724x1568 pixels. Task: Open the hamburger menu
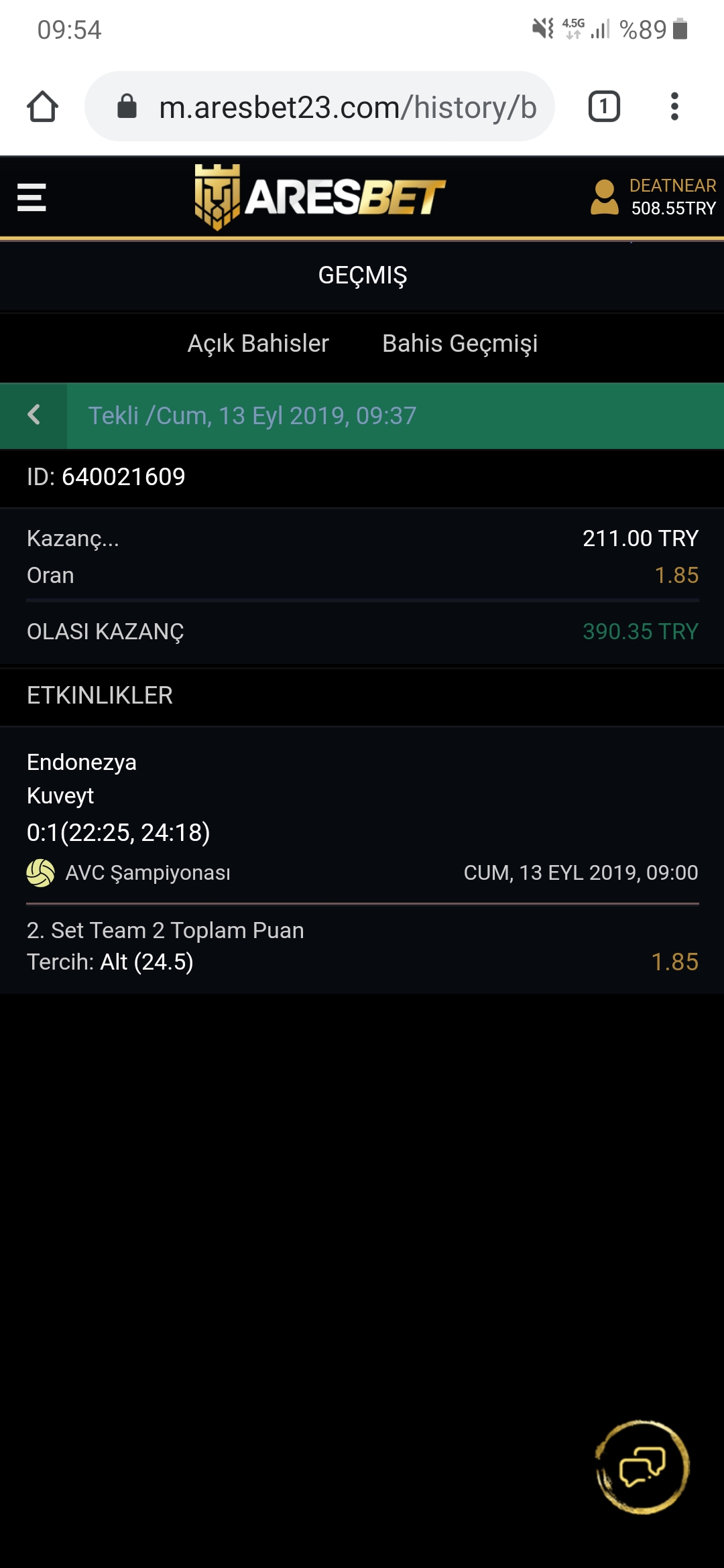click(32, 198)
